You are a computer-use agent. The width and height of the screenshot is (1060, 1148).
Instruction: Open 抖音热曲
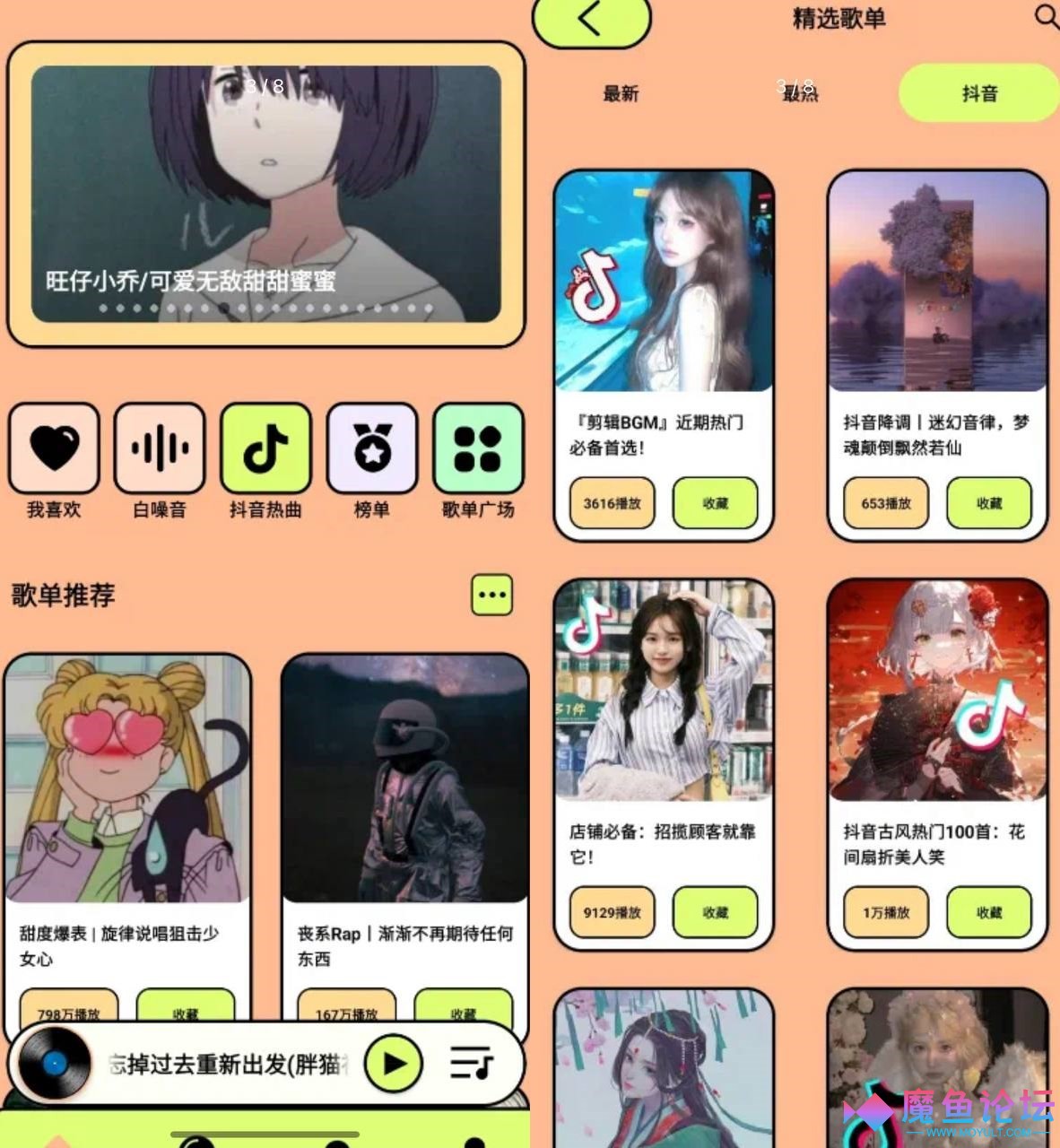pyautogui.click(x=265, y=448)
